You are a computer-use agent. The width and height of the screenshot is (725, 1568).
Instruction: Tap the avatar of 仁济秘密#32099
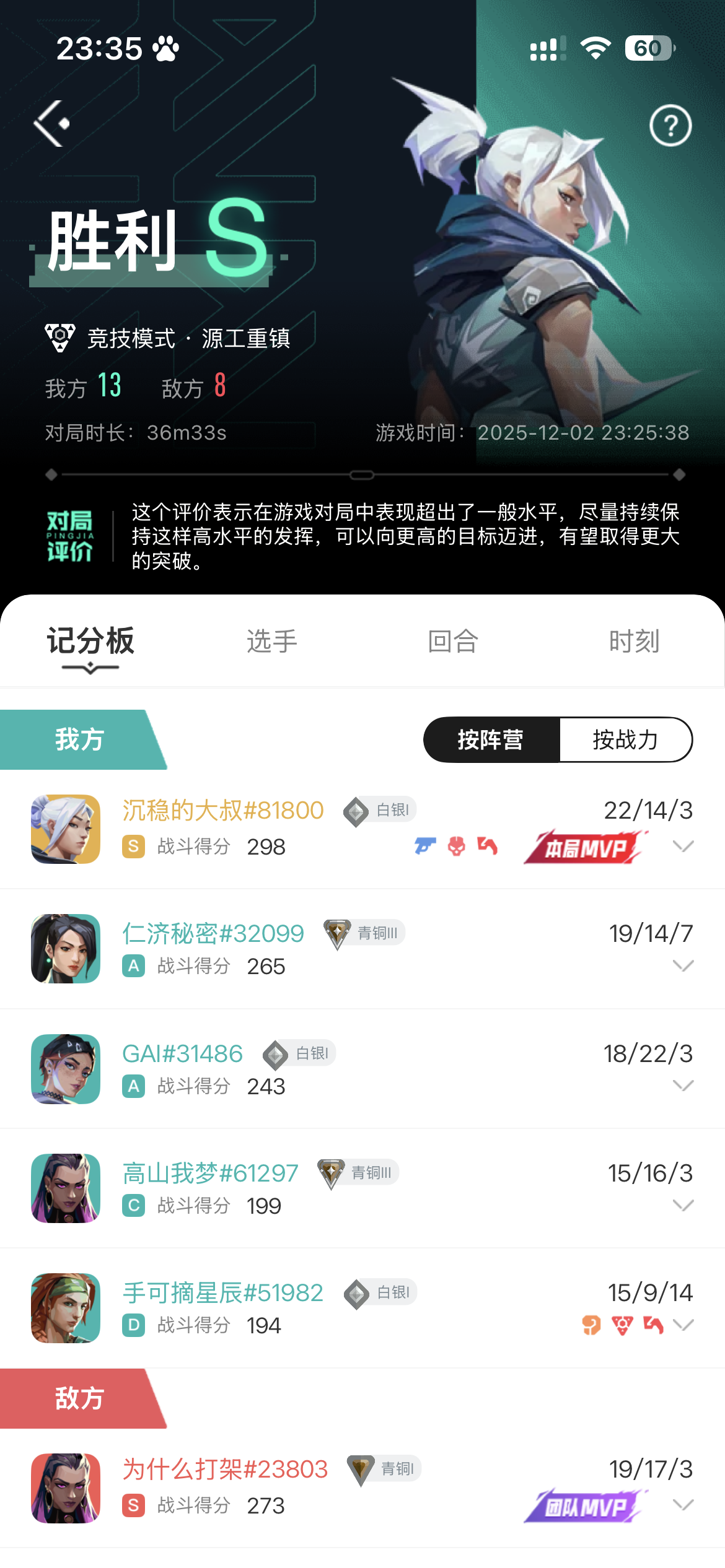point(66,949)
